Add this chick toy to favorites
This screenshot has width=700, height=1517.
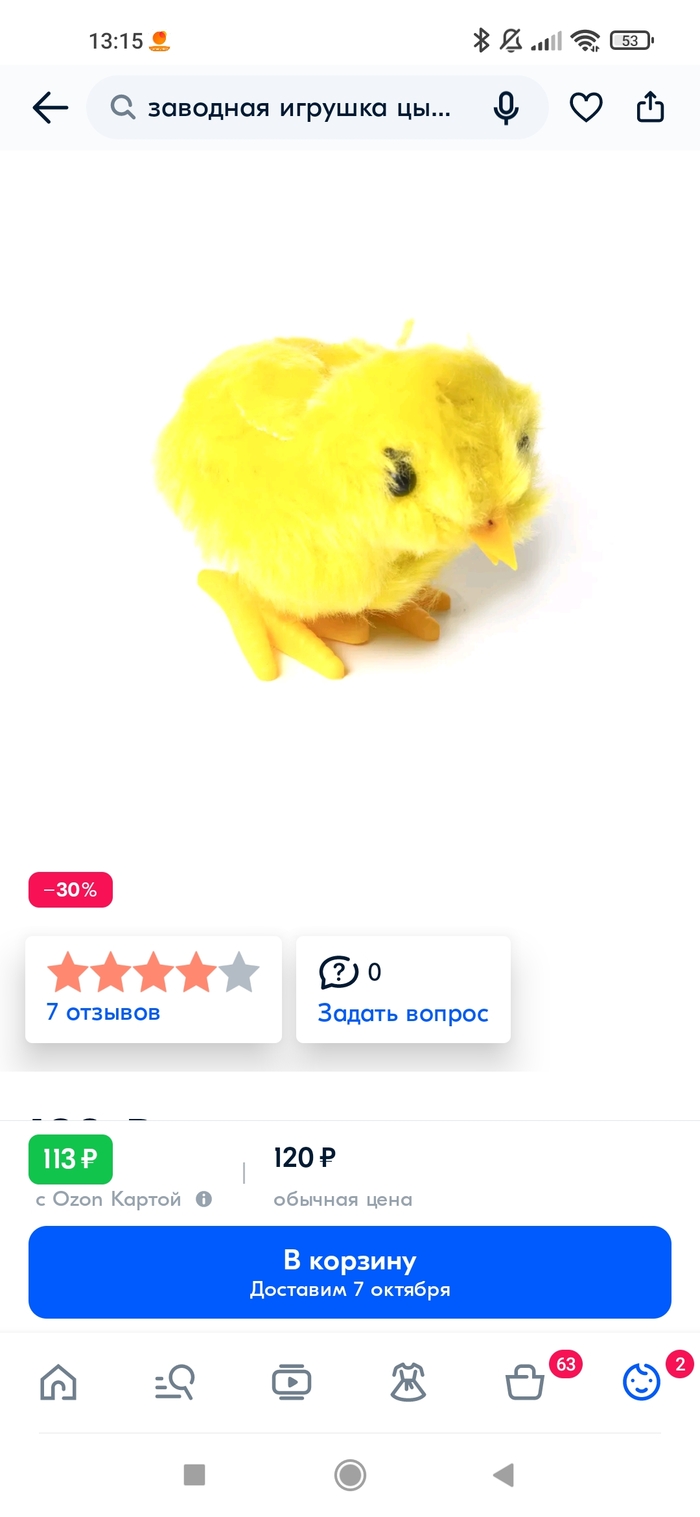click(586, 108)
